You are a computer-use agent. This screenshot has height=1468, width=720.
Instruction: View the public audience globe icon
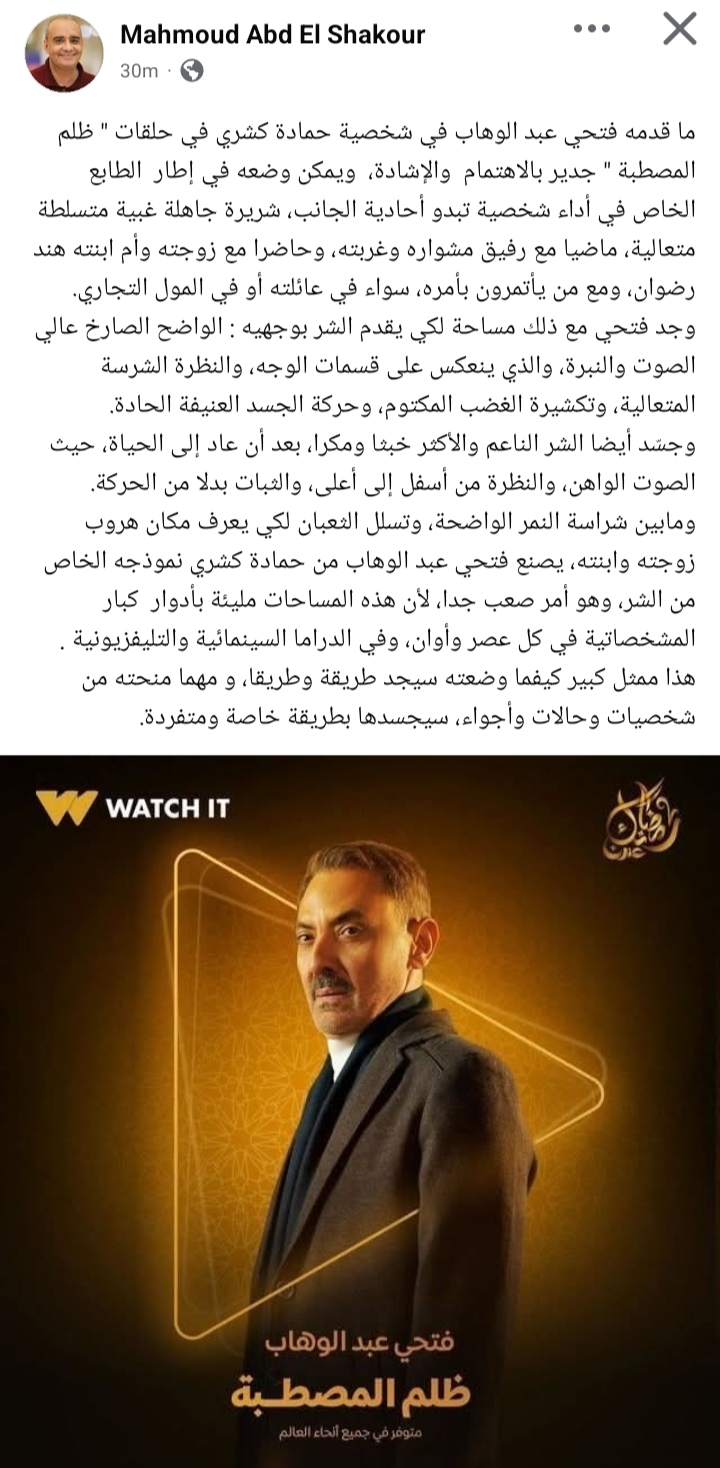click(192, 71)
